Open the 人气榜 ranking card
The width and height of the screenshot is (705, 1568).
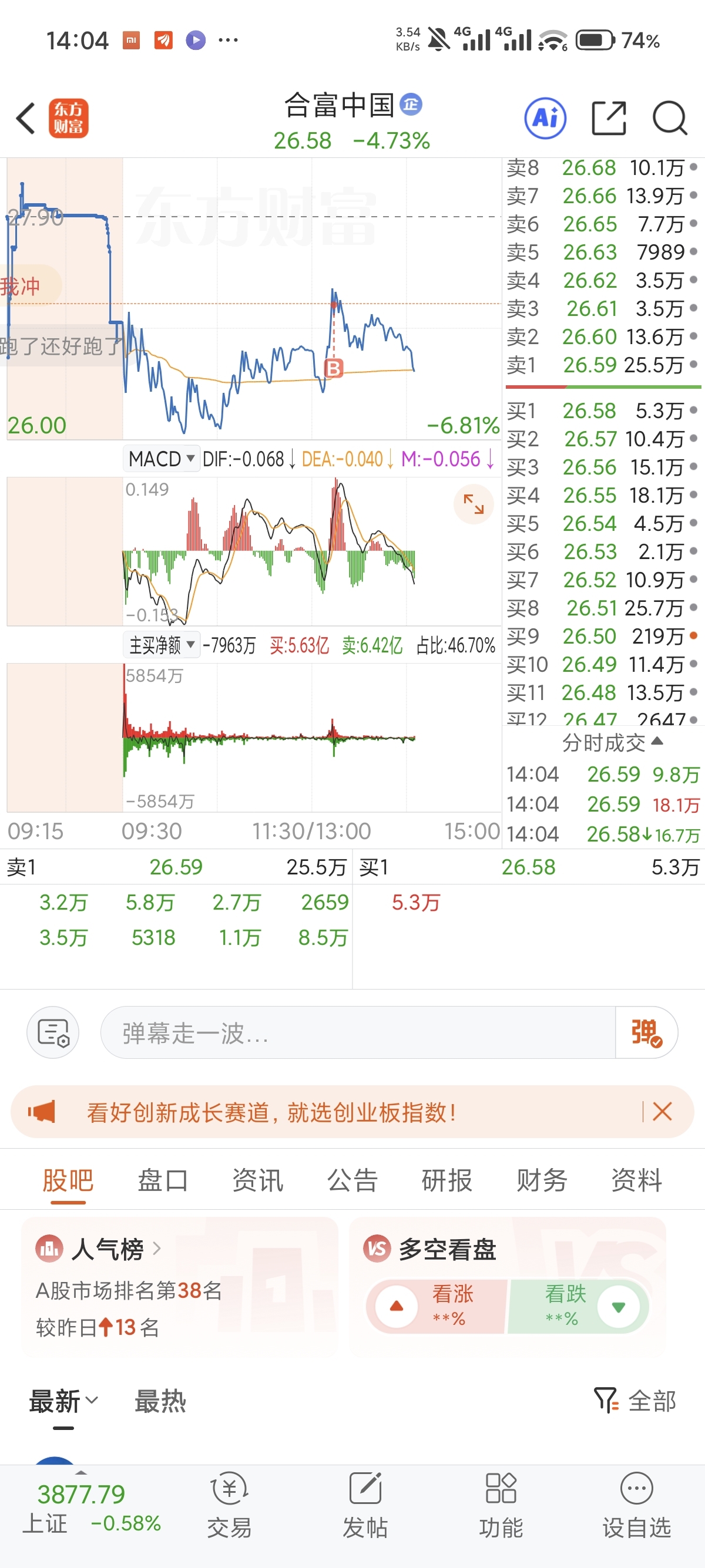click(179, 1286)
